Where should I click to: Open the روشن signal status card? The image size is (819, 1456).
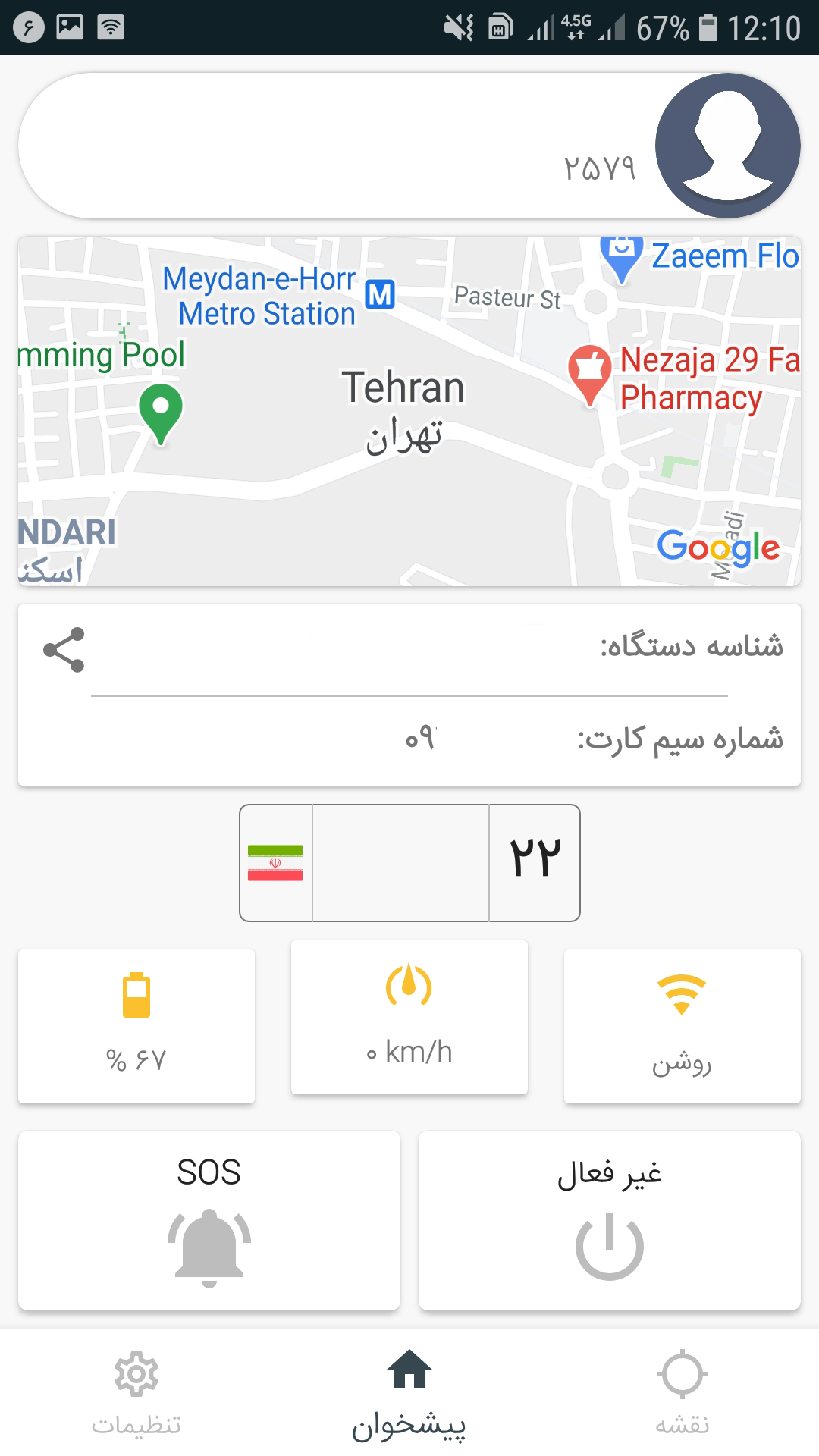tap(682, 1025)
